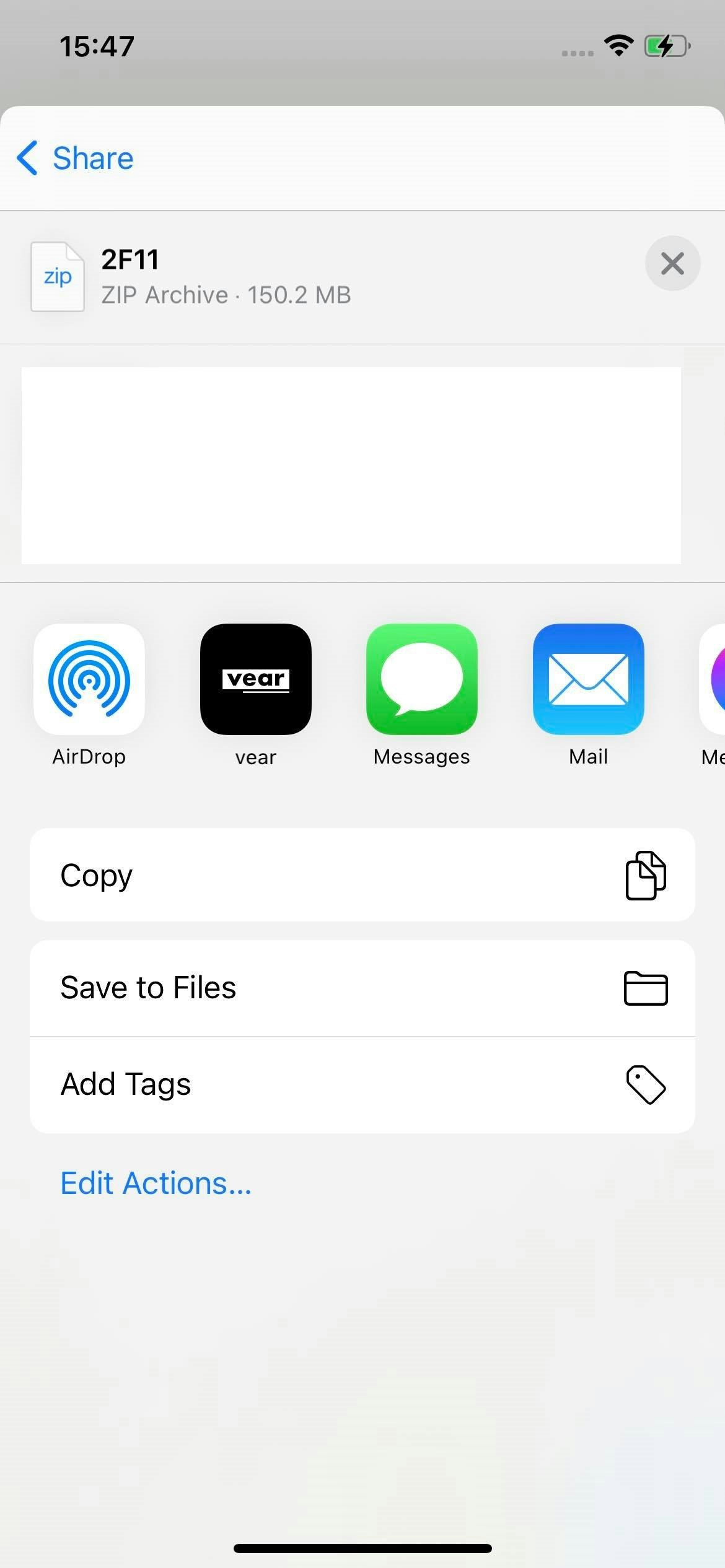Select Add Tags action
The image size is (725, 1568).
(362, 1084)
